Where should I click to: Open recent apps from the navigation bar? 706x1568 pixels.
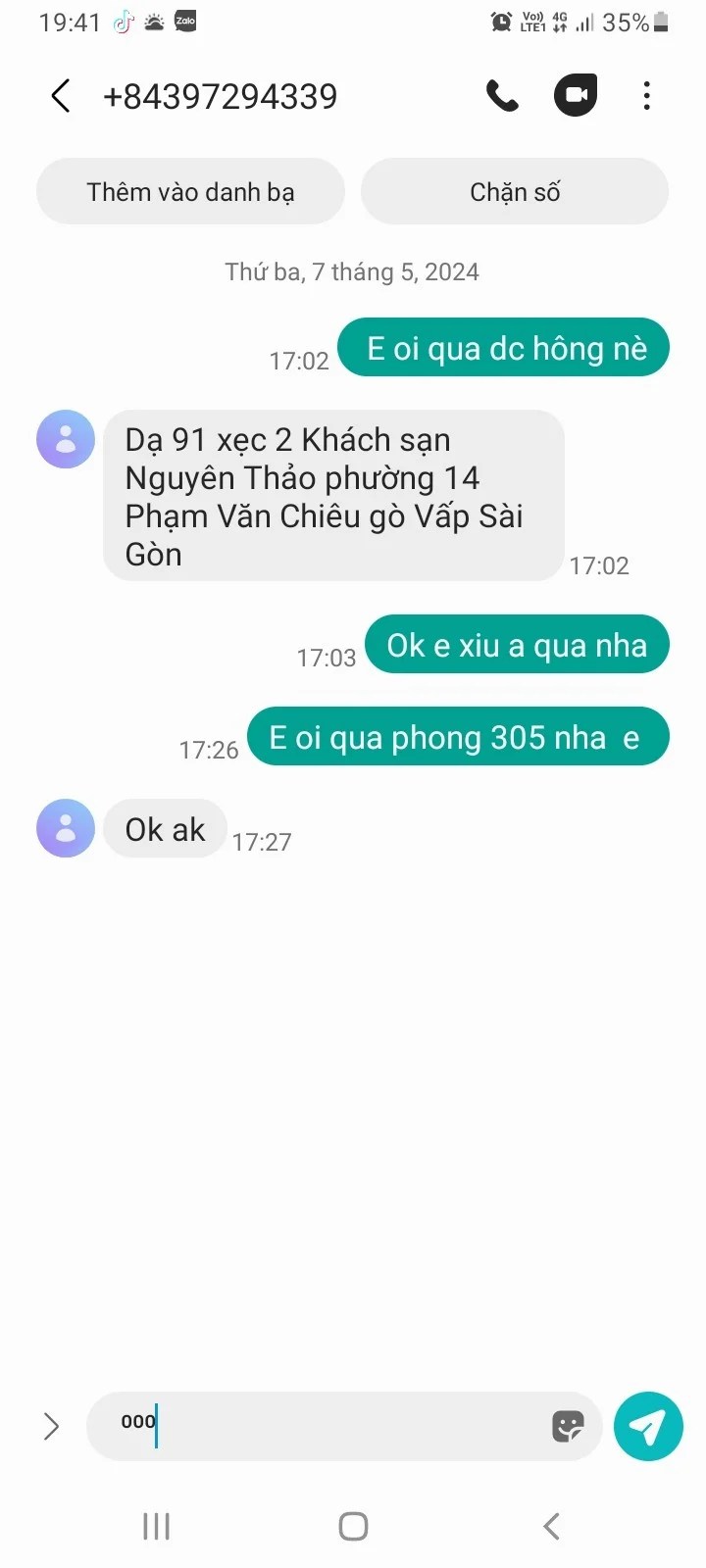pos(156,1526)
